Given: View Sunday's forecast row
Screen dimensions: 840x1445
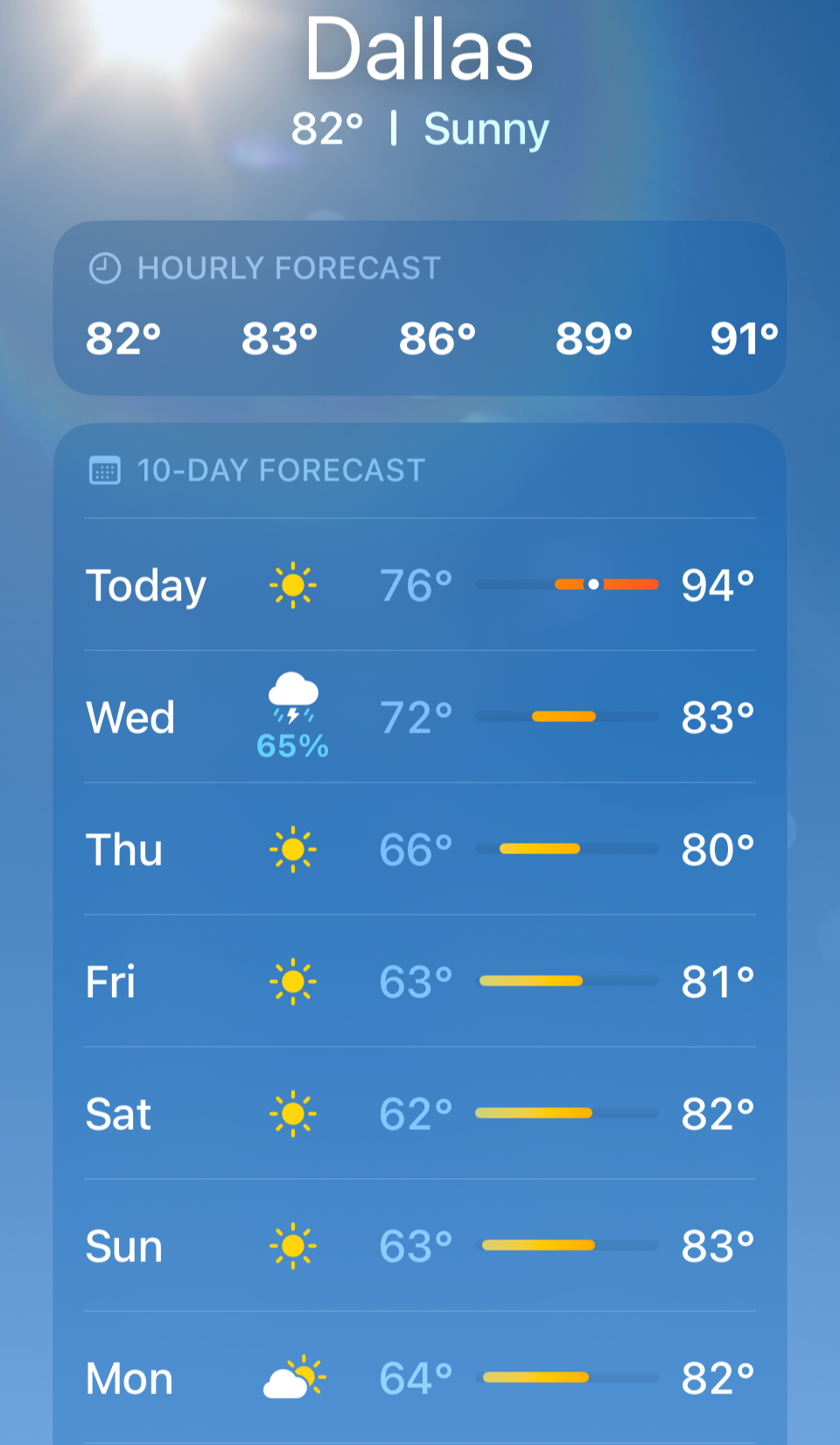Looking at the screenshot, I should 420,1245.
